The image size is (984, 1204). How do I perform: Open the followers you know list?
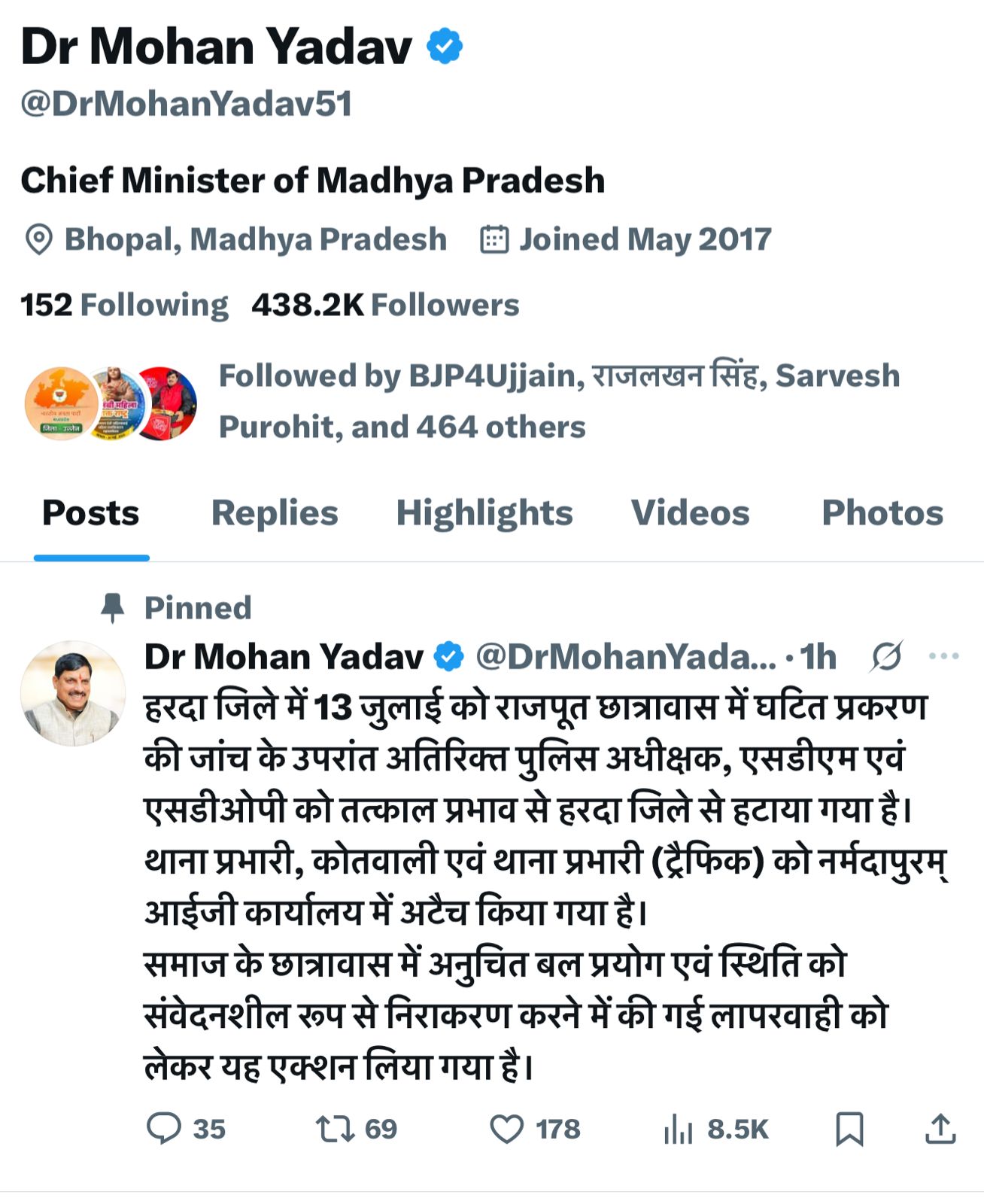(x=558, y=401)
